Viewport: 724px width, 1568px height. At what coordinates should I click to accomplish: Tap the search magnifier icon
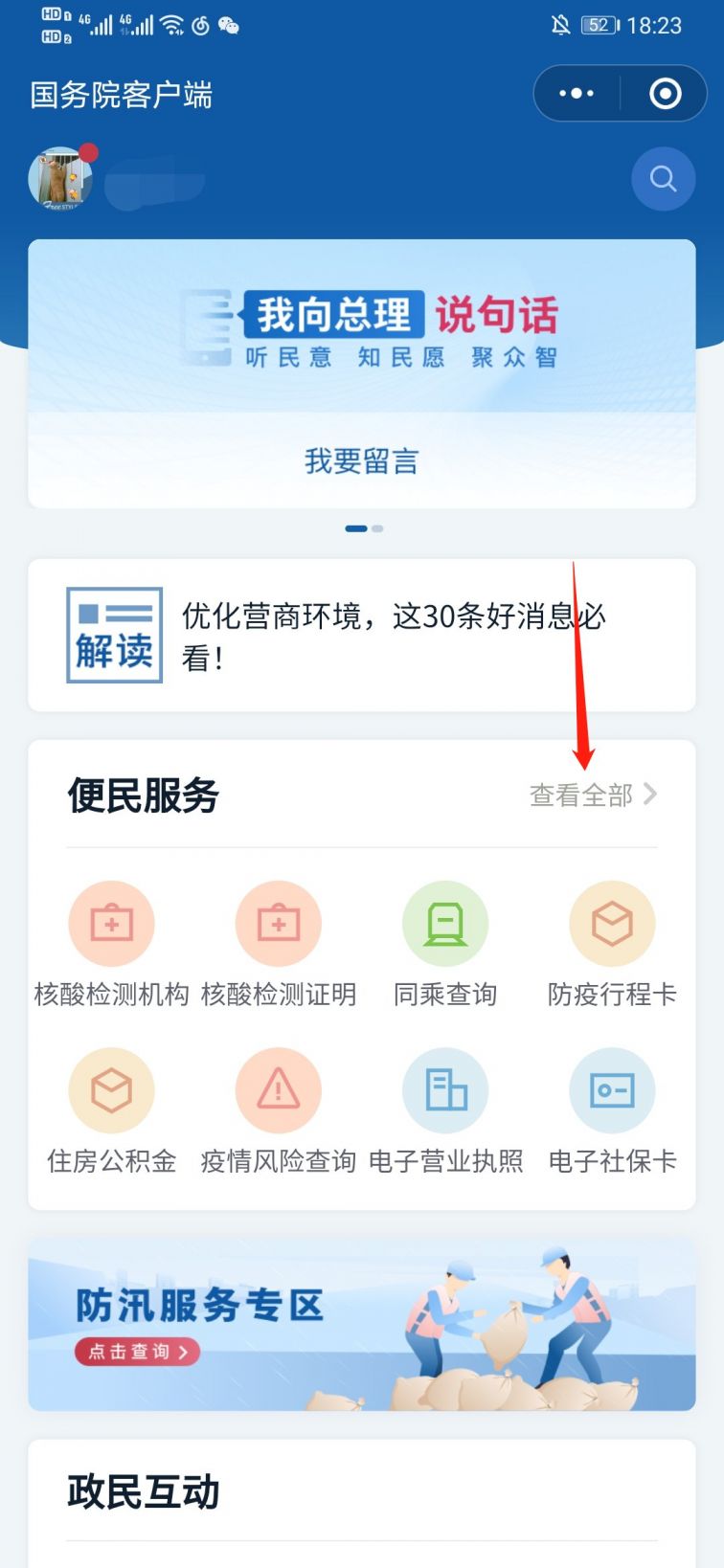(x=663, y=179)
